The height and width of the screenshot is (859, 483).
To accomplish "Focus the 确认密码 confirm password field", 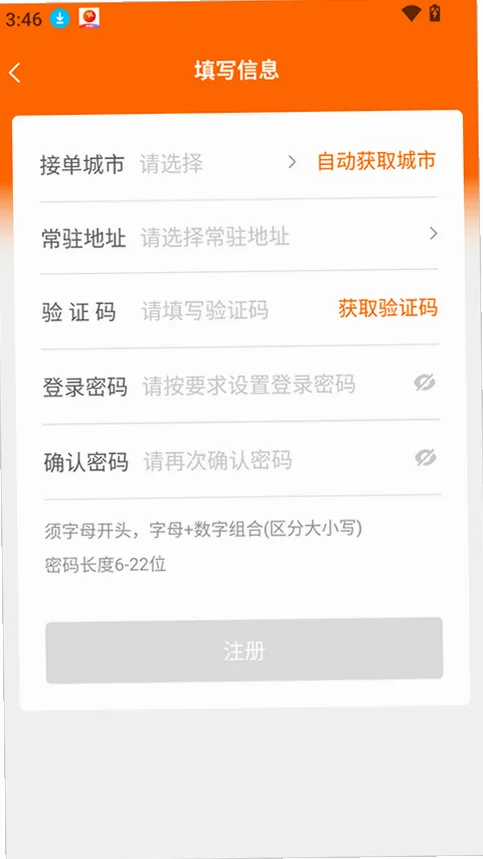I will (x=273, y=461).
